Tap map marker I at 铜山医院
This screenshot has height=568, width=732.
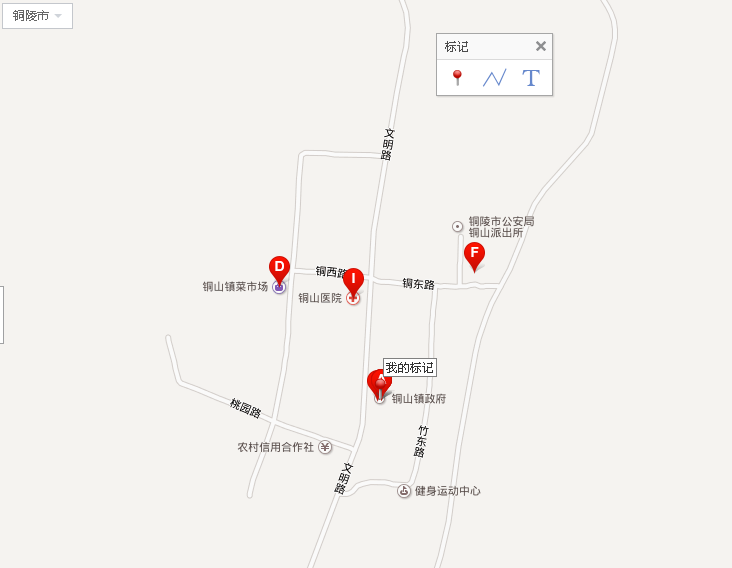tap(353, 280)
